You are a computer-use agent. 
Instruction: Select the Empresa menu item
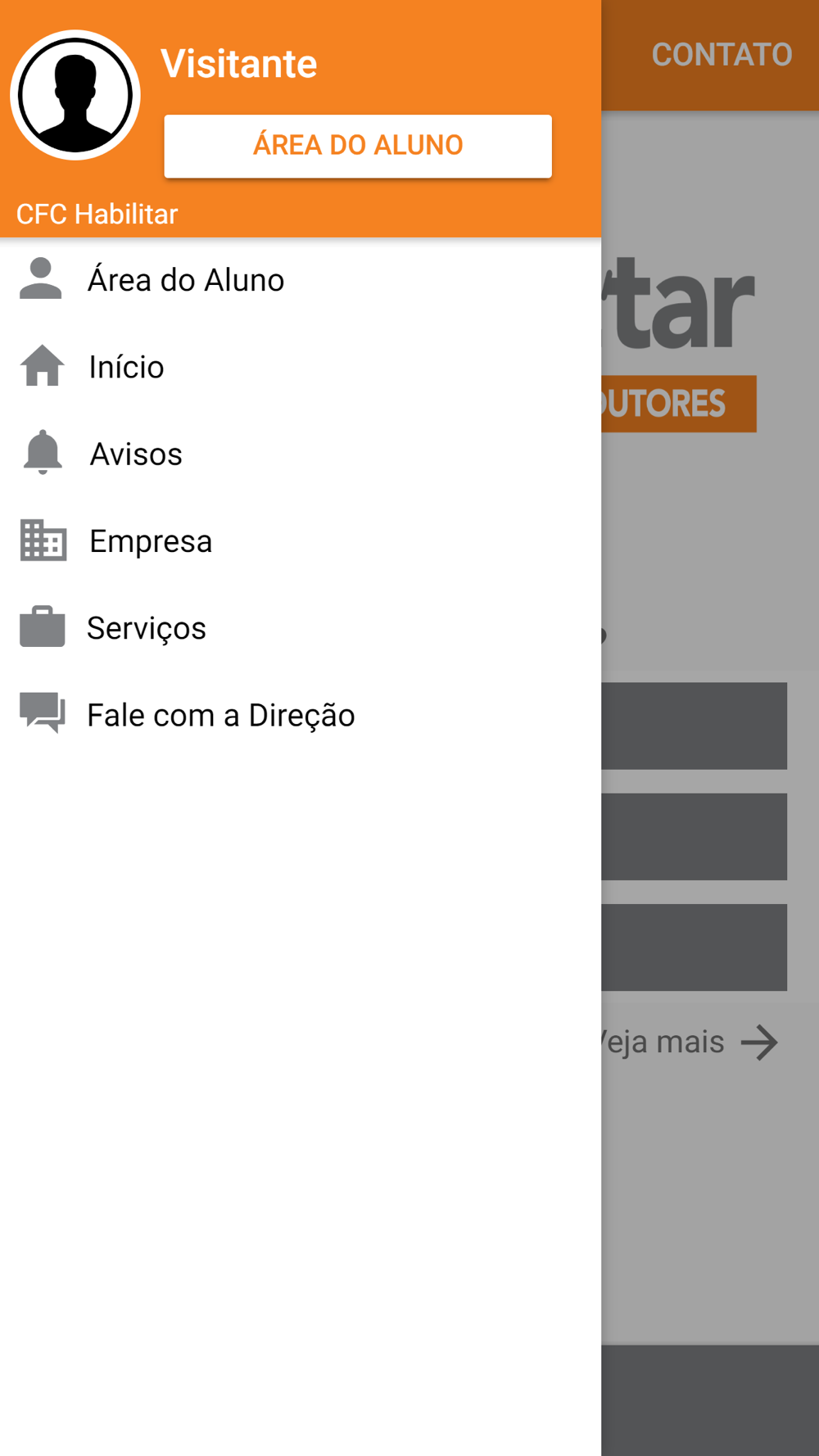pos(151,541)
